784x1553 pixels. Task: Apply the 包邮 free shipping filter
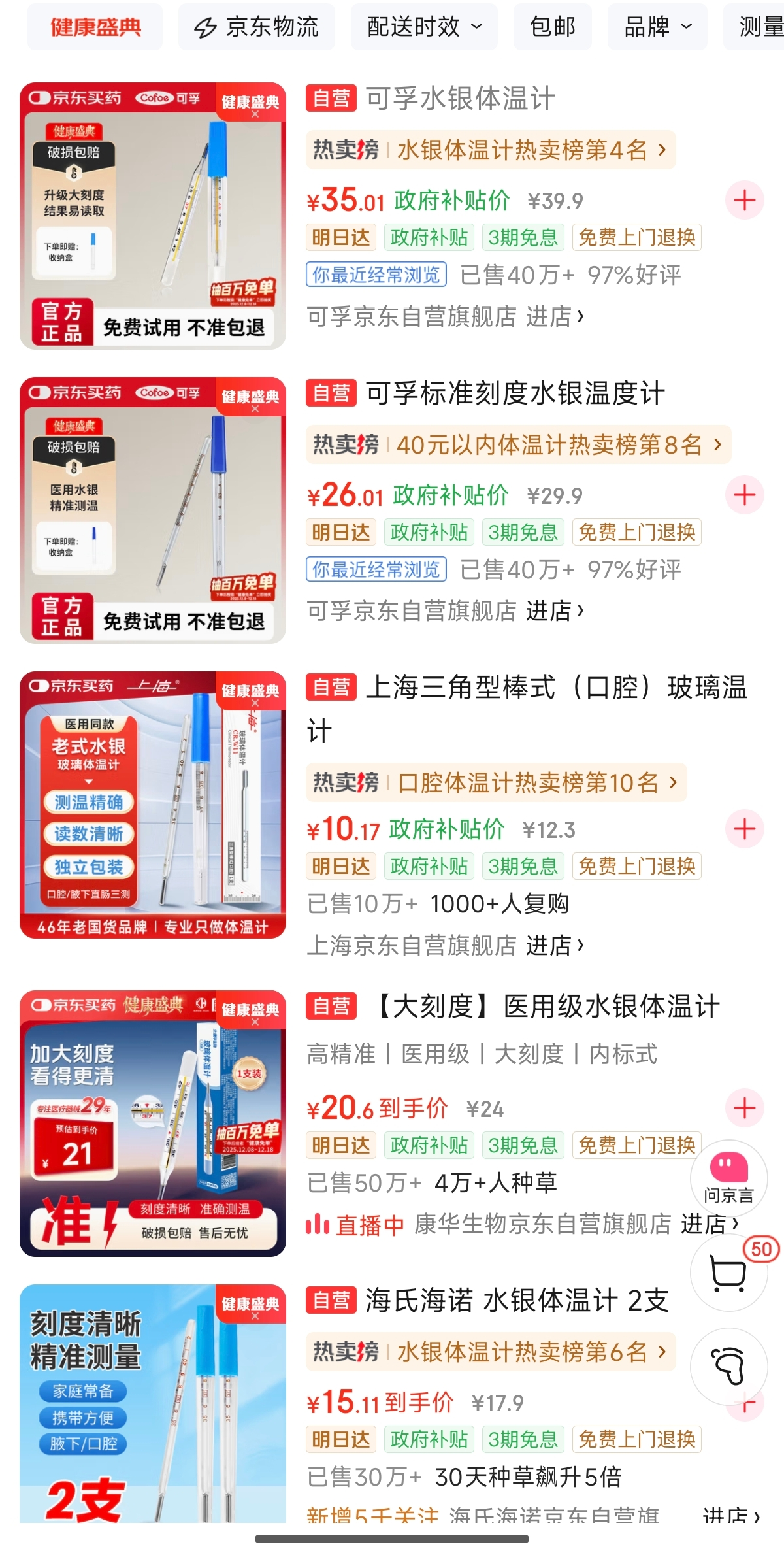[x=552, y=27]
